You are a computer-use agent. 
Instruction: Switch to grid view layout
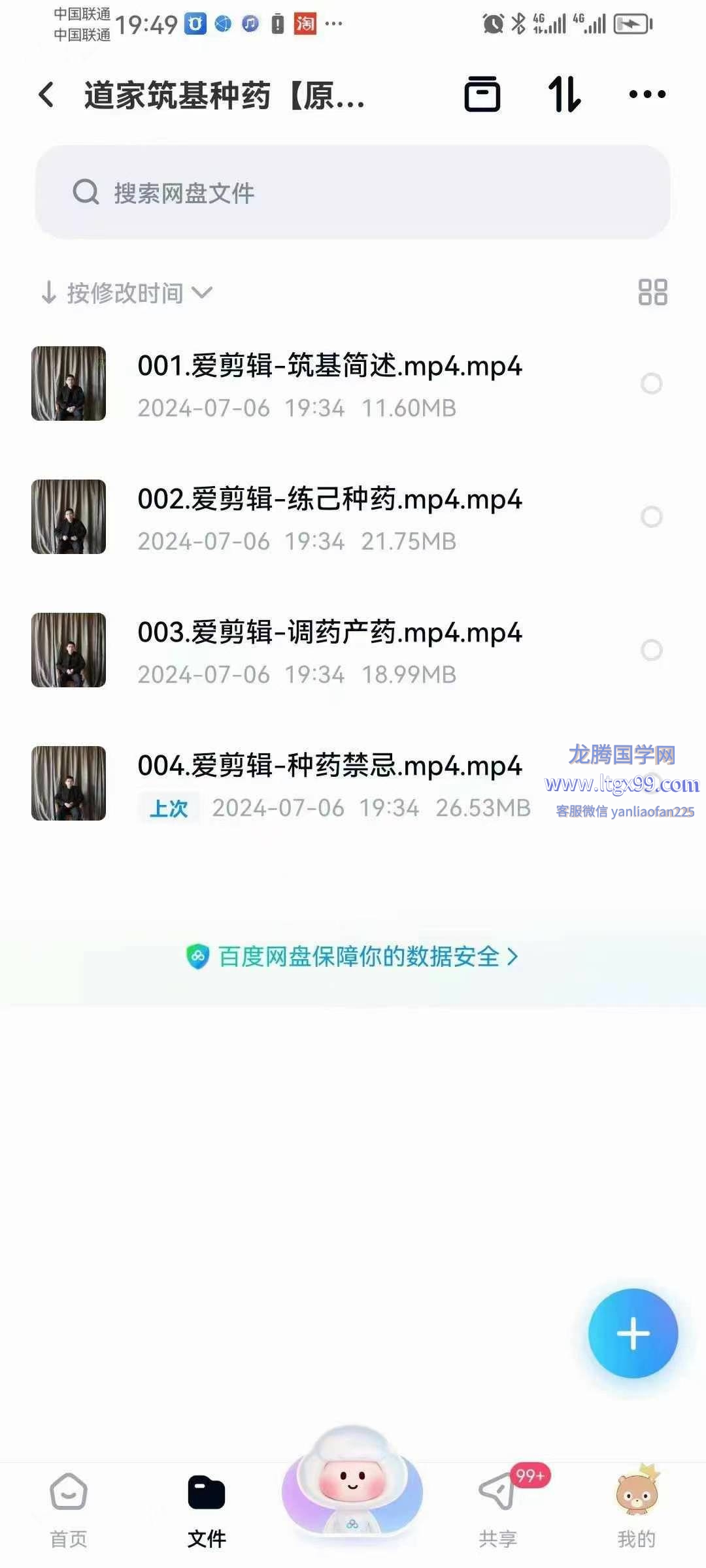click(x=652, y=292)
